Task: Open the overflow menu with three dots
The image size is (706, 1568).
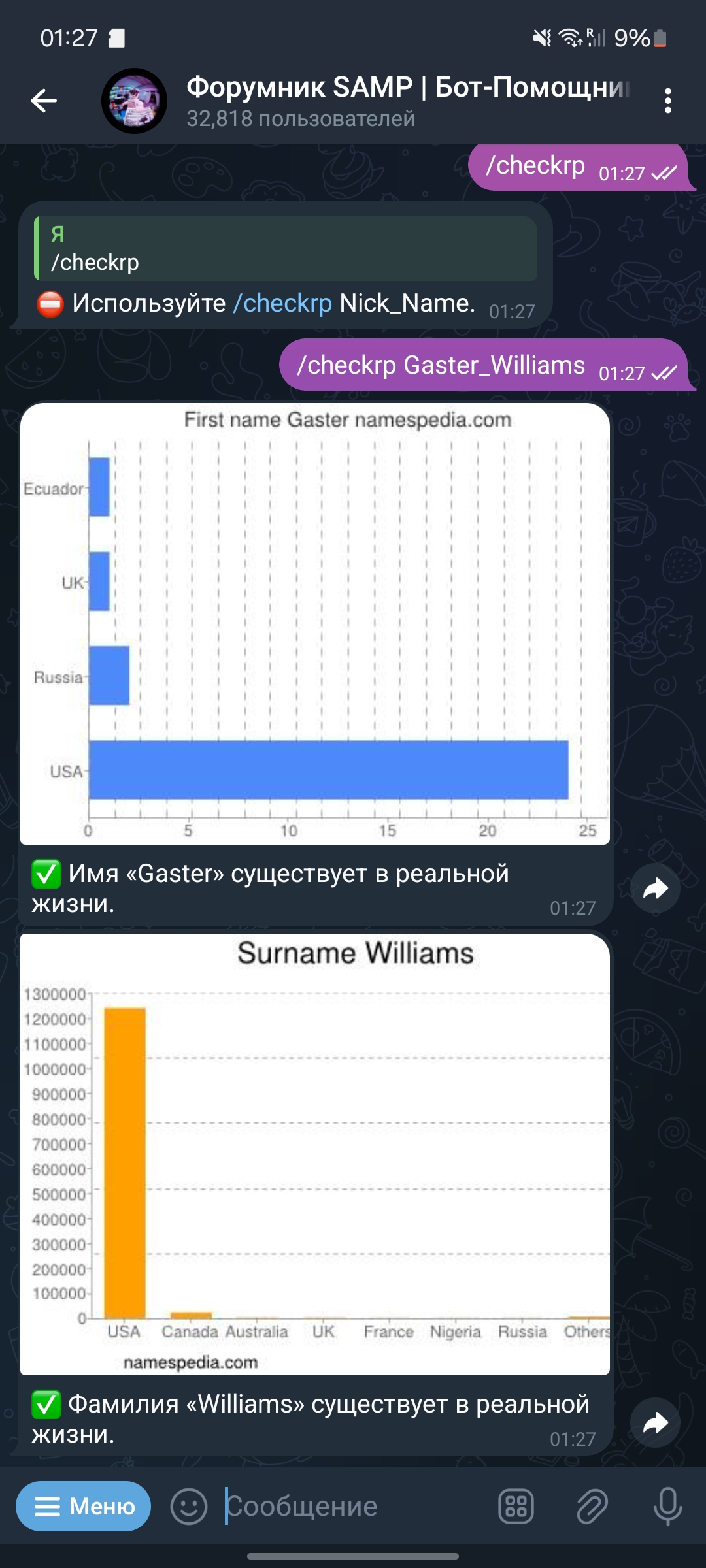Action: (667, 101)
